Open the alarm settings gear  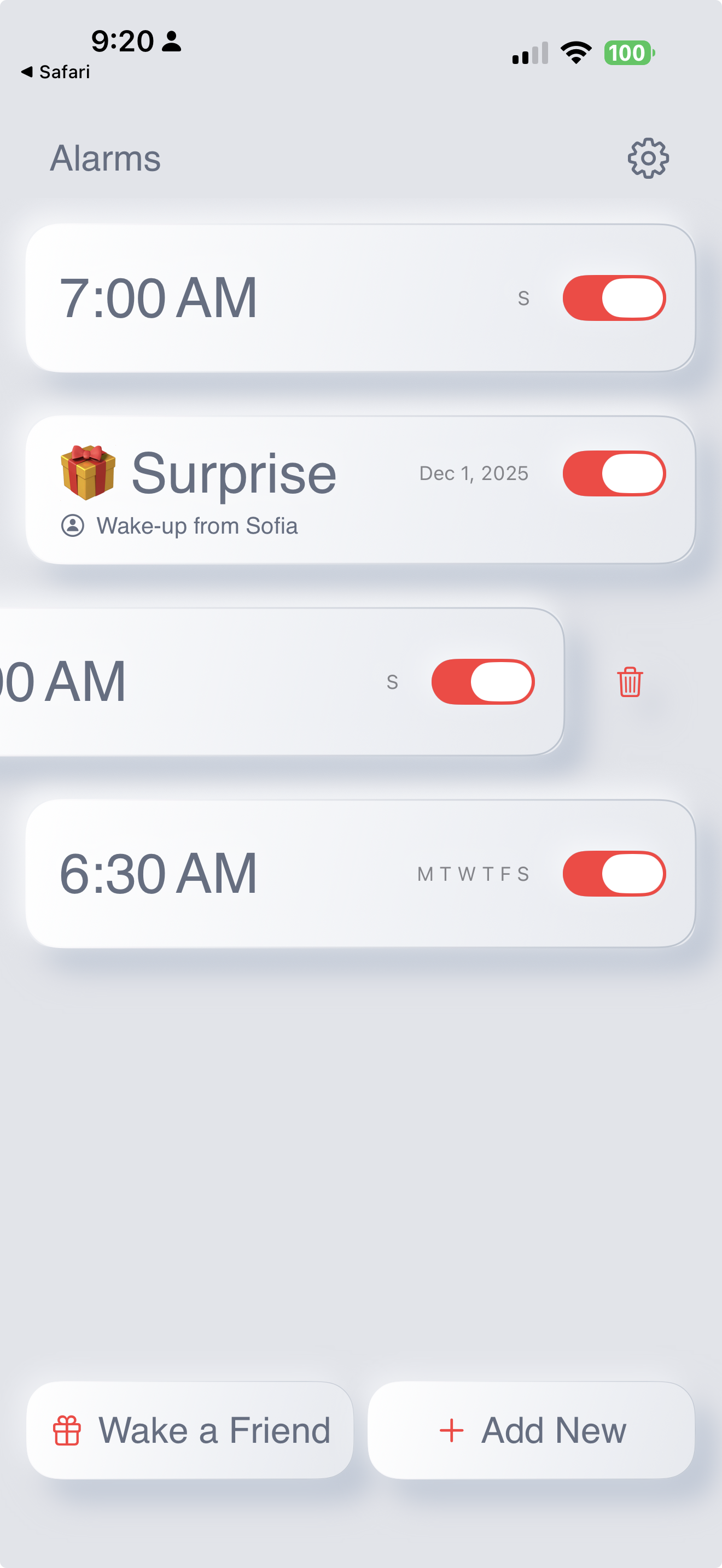click(647, 158)
